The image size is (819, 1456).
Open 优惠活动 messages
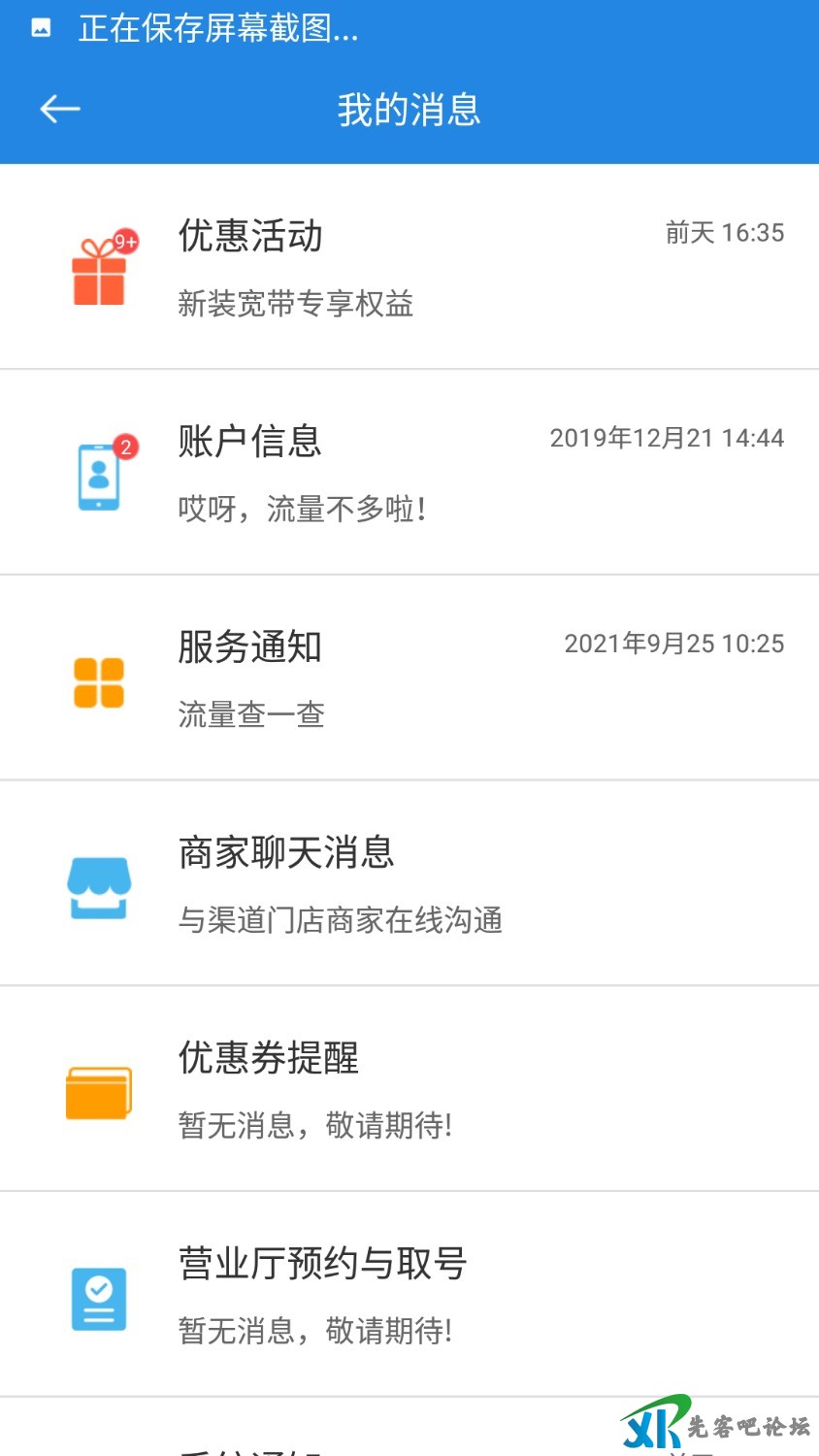click(x=408, y=267)
